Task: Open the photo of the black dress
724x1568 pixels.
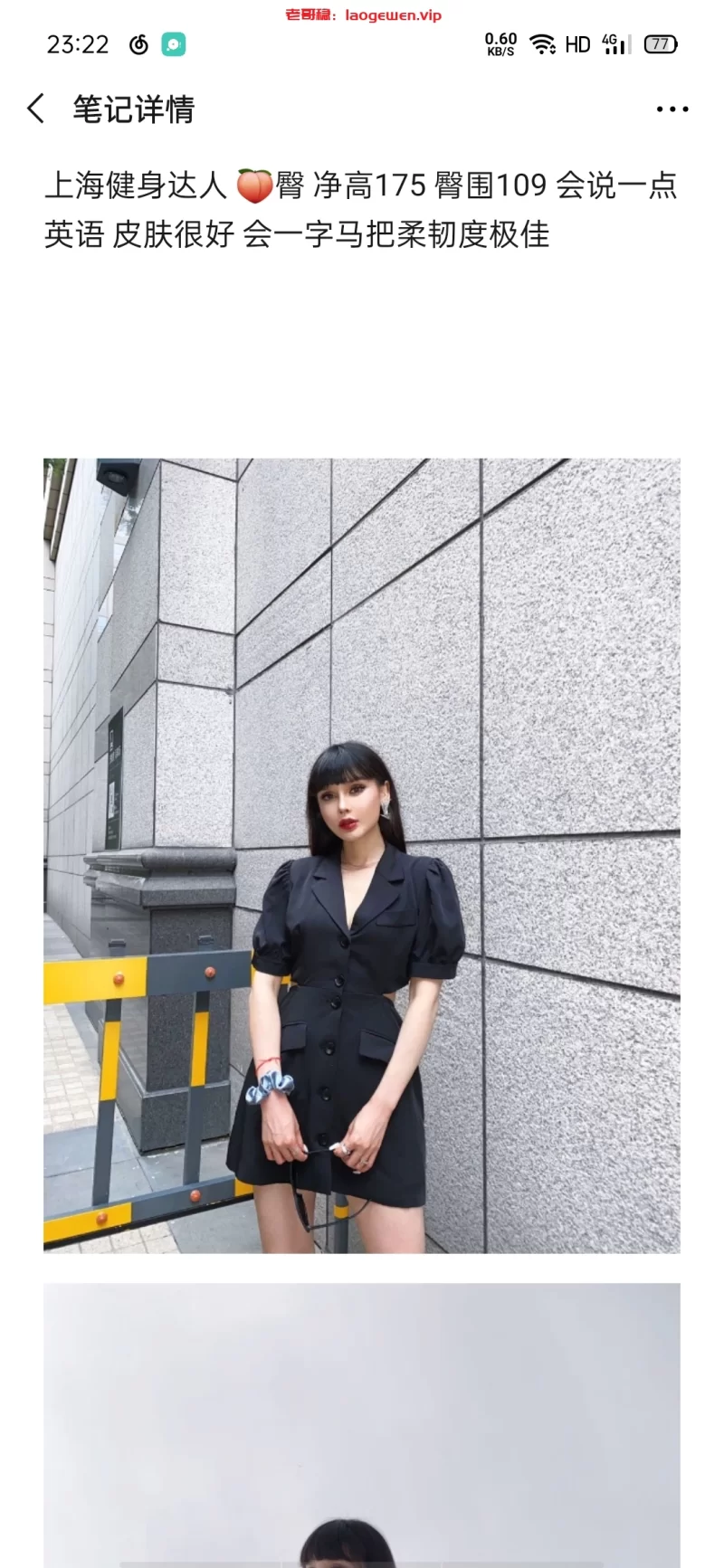Action: pos(362,855)
